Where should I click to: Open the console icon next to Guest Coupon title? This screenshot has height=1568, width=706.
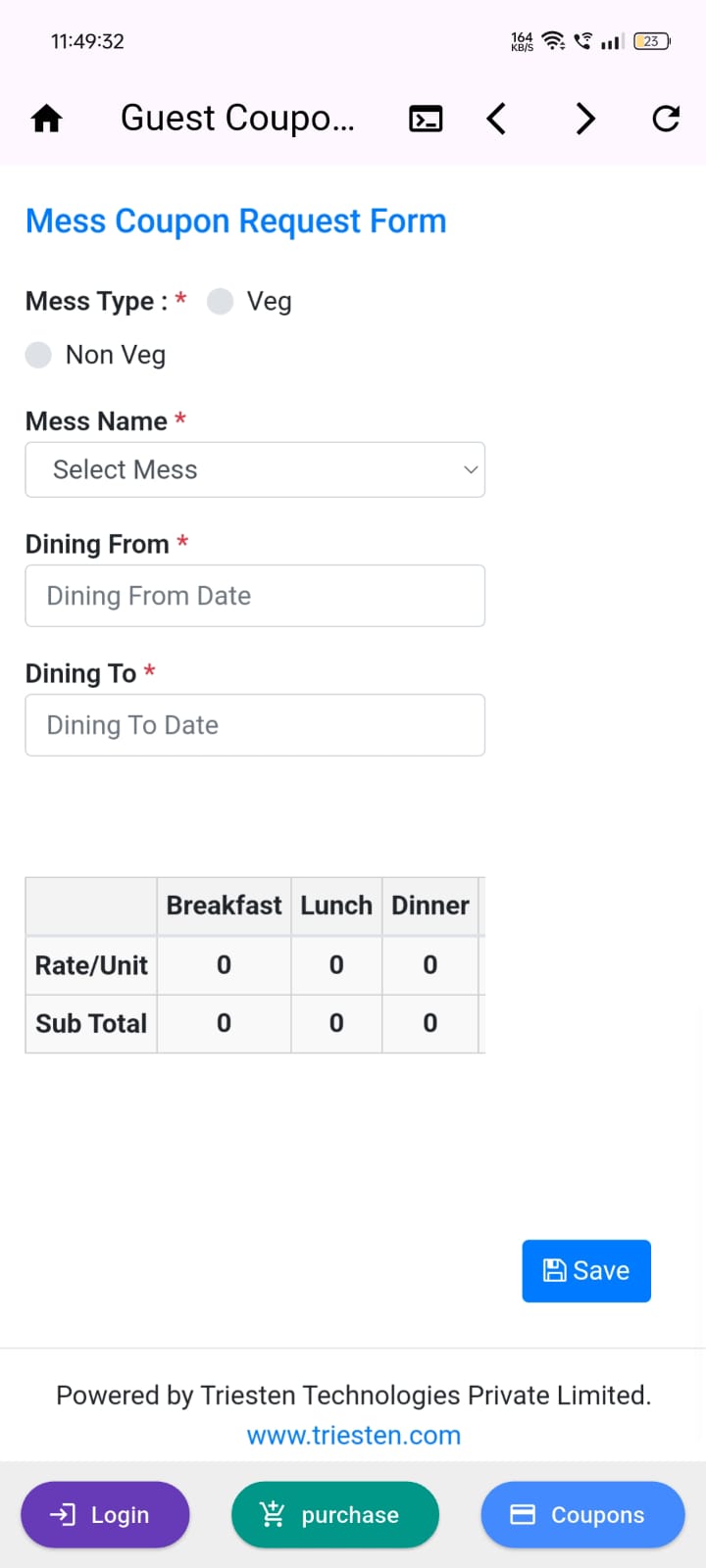(x=425, y=118)
